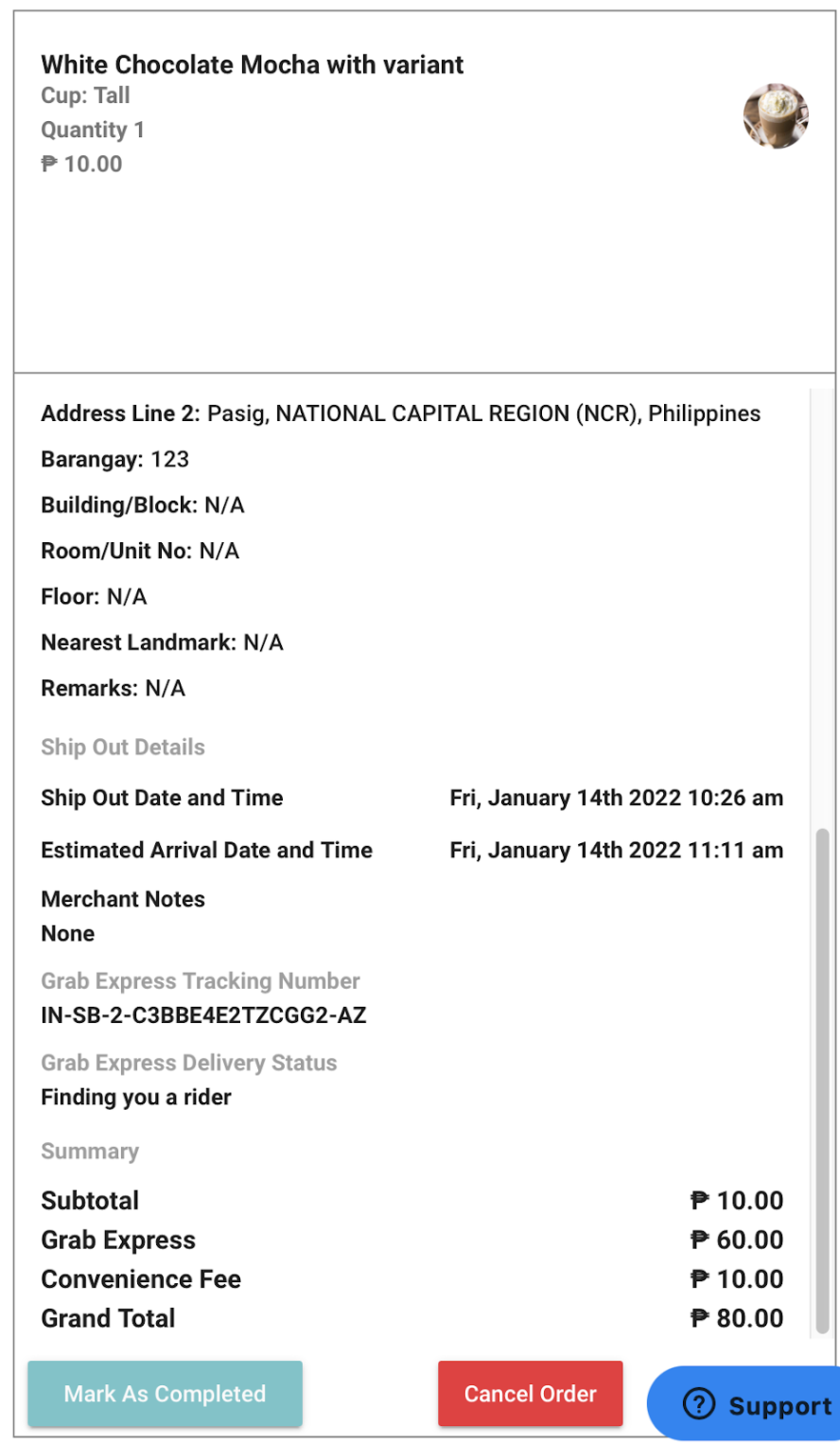Cancel the order

(530, 1393)
